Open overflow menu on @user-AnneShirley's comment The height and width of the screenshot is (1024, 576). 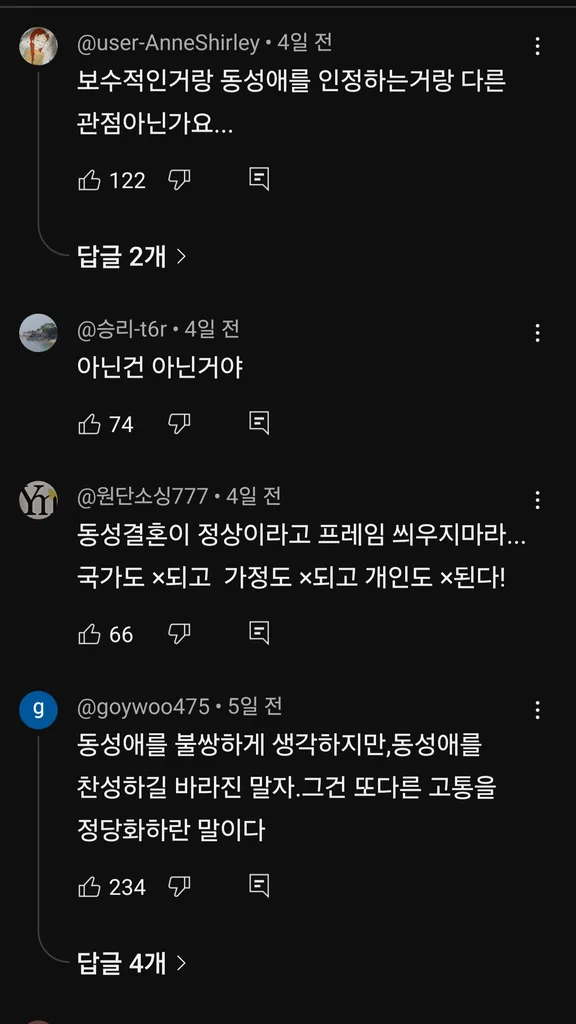point(537,46)
